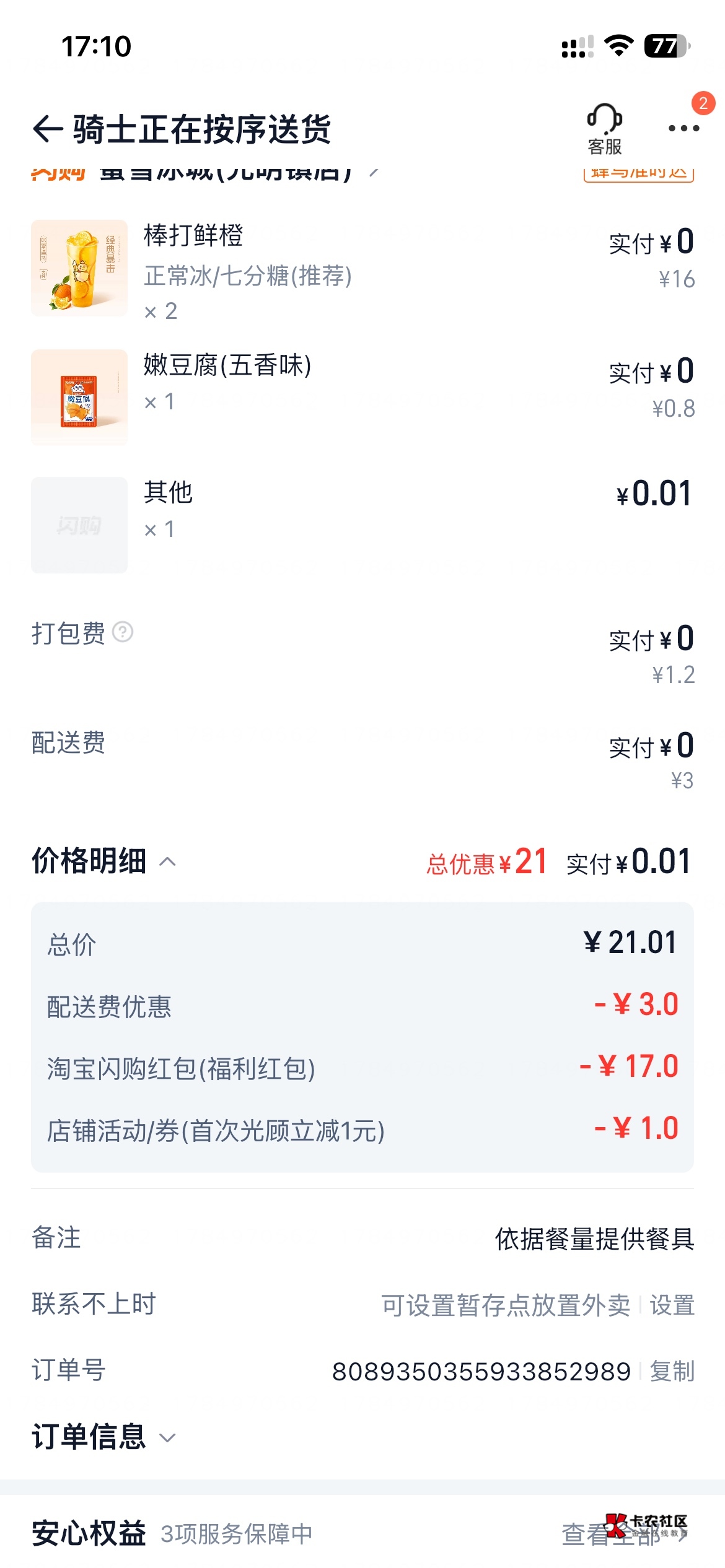Tap 设置 to set temporary drop-off point
The height and width of the screenshot is (1568, 725).
coord(672,1305)
